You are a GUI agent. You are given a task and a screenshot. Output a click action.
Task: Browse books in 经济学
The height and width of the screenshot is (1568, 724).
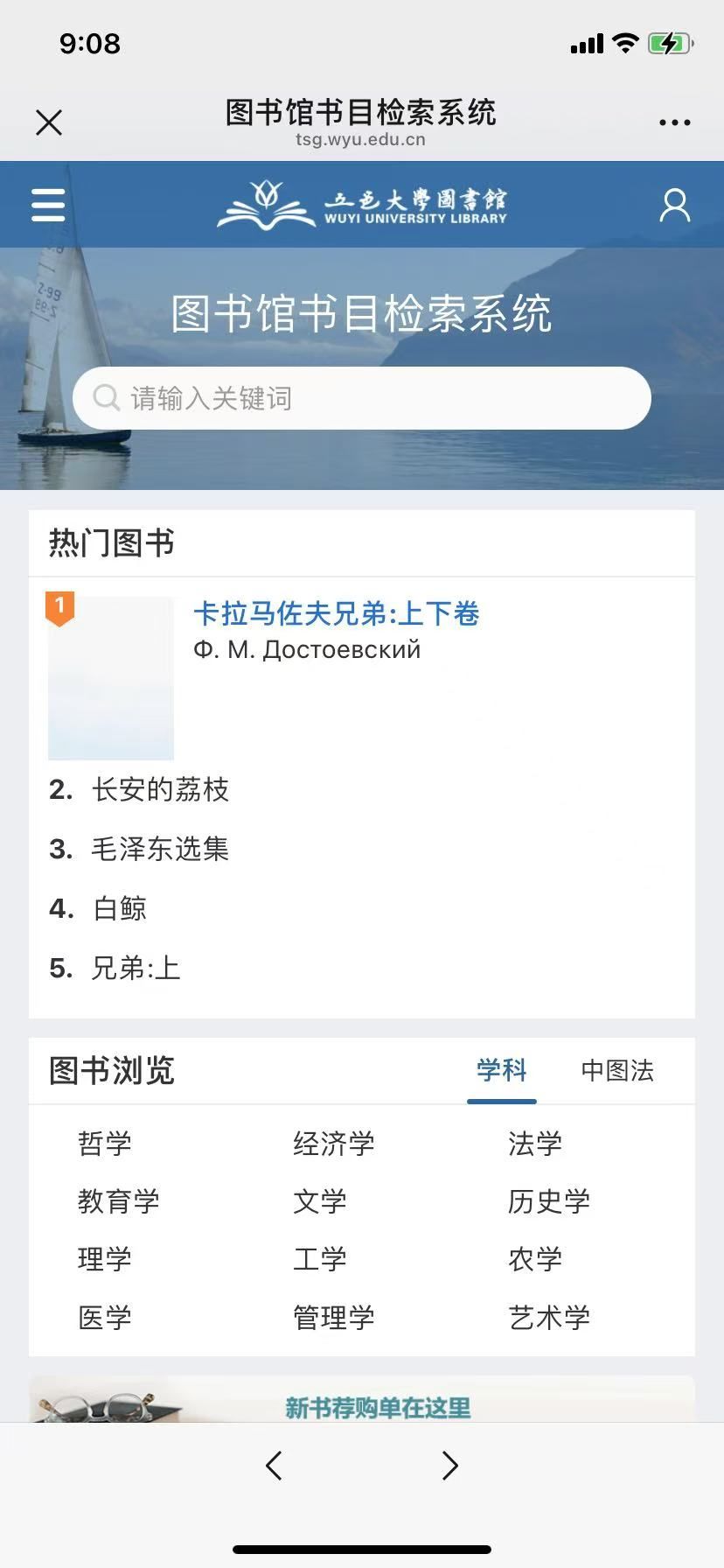click(x=333, y=1143)
